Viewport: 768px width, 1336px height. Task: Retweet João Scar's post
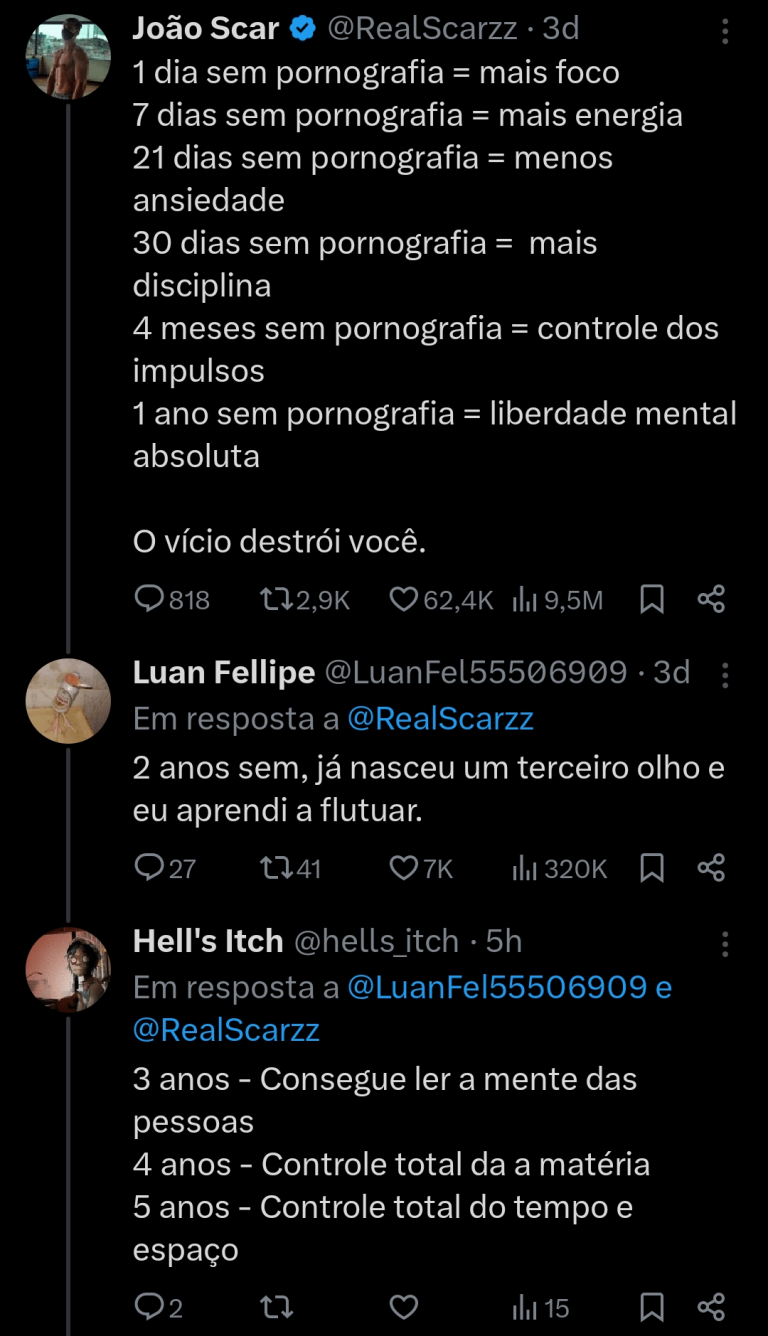[x=275, y=599]
